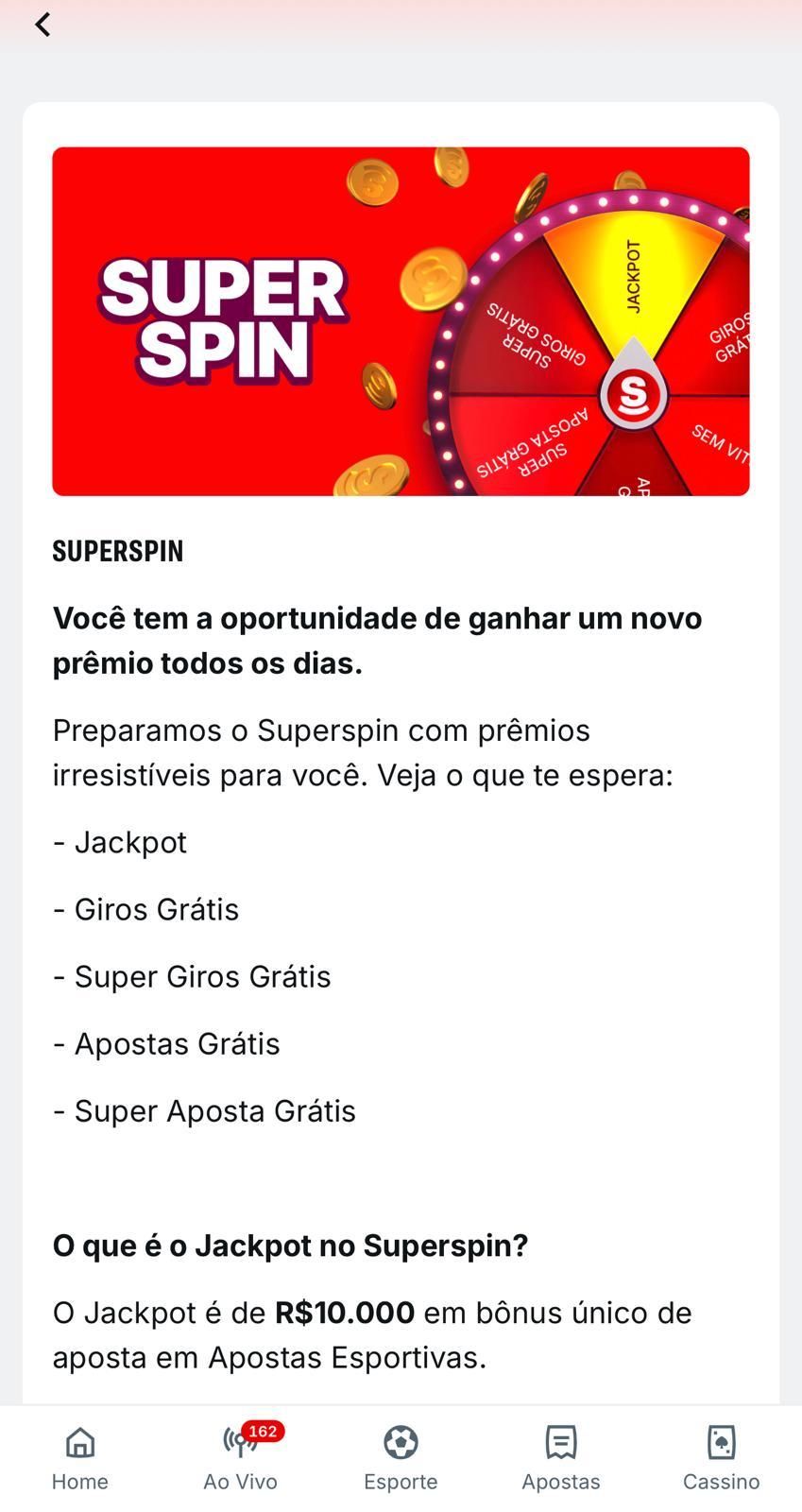Open the Home tab icon
Screen dimensions: 802x1512
[x=79, y=1443]
